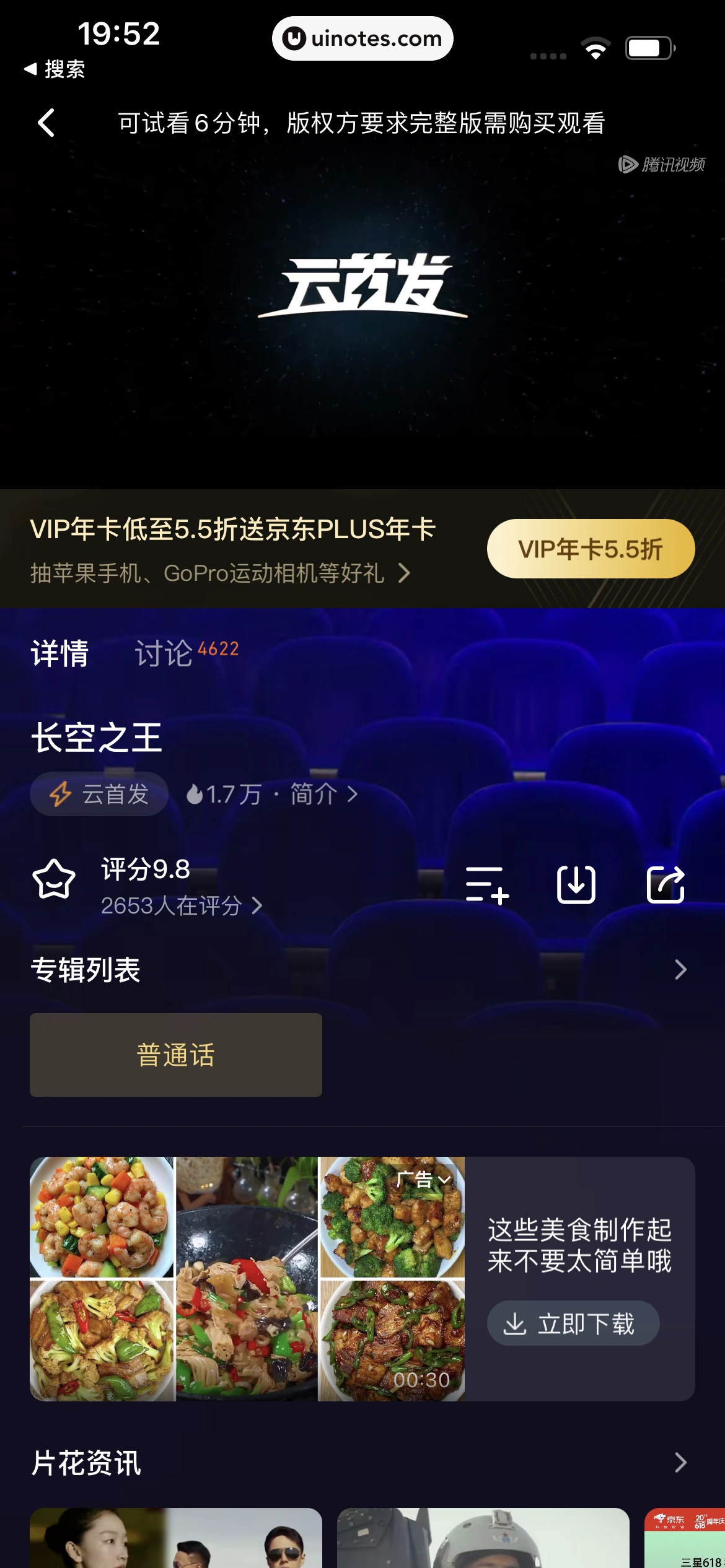Tap 立即下载 in the food ad
The height and width of the screenshot is (1568, 725).
pyautogui.click(x=573, y=1323)
